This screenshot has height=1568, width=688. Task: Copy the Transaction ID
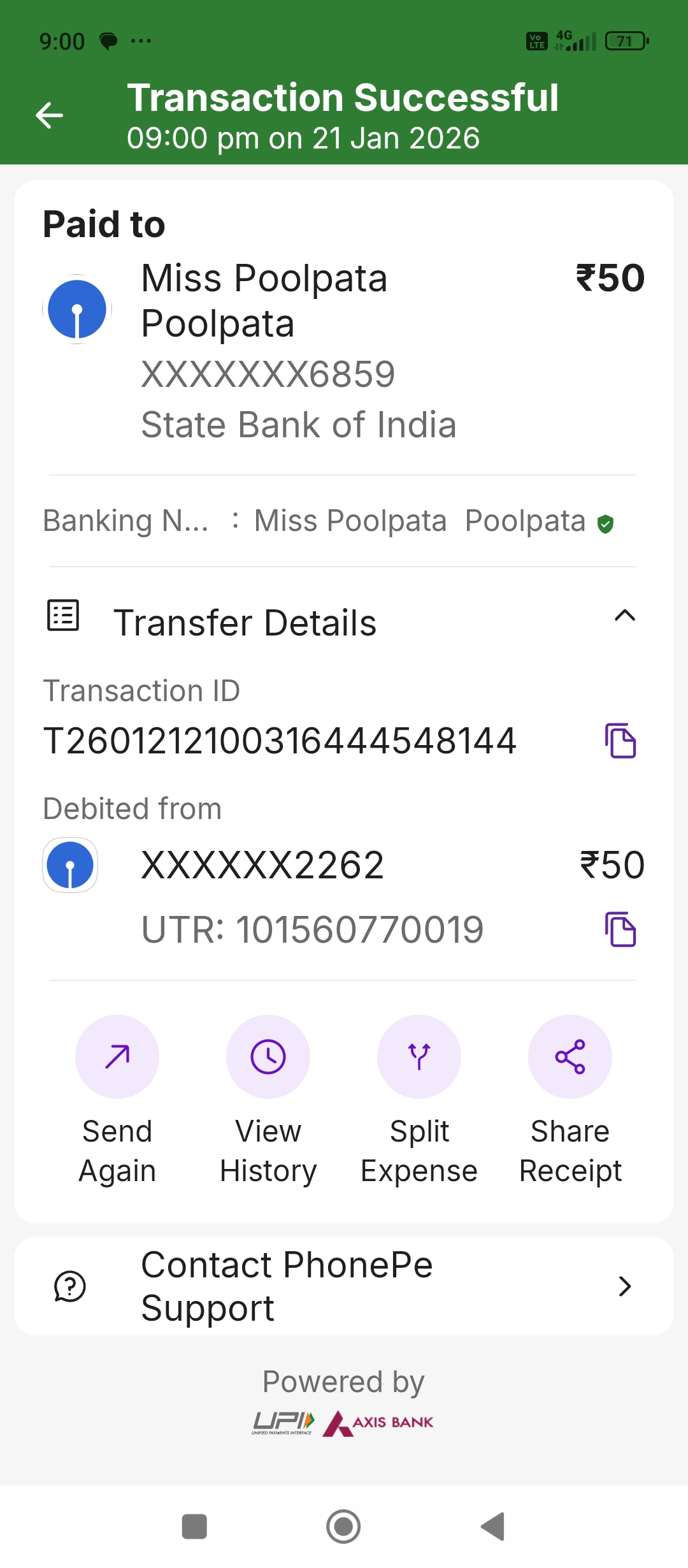coord(620,741)
